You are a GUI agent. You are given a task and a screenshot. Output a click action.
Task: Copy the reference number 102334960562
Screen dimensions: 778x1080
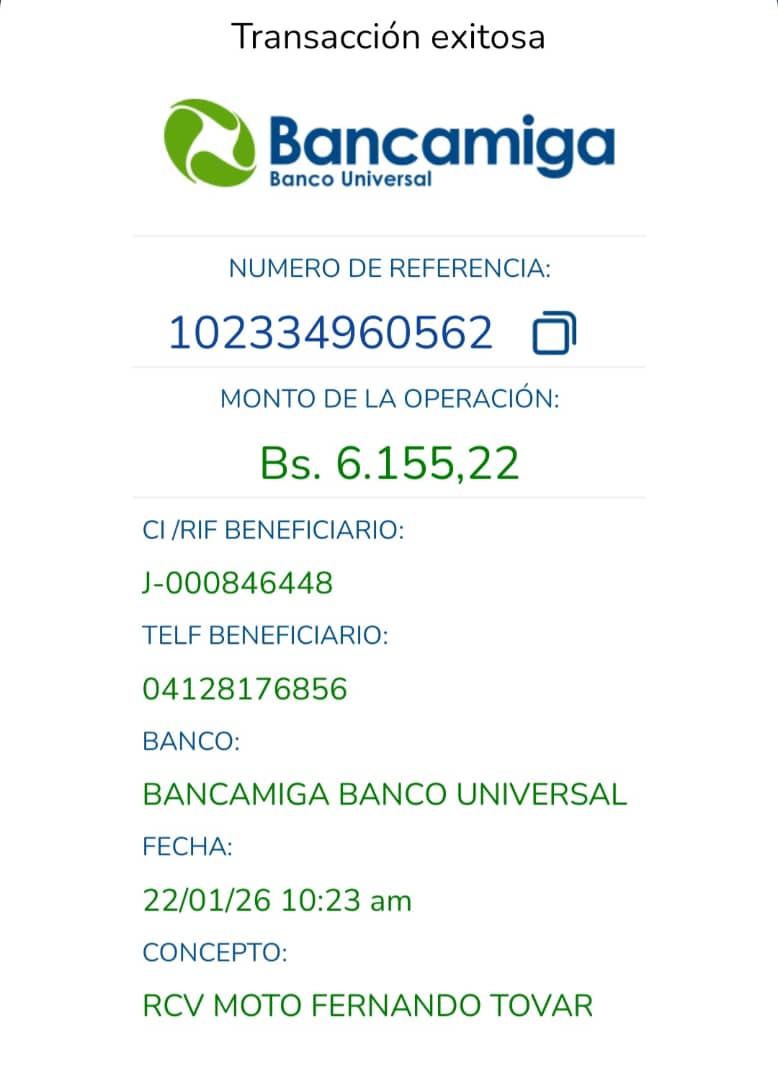point(555,333)
